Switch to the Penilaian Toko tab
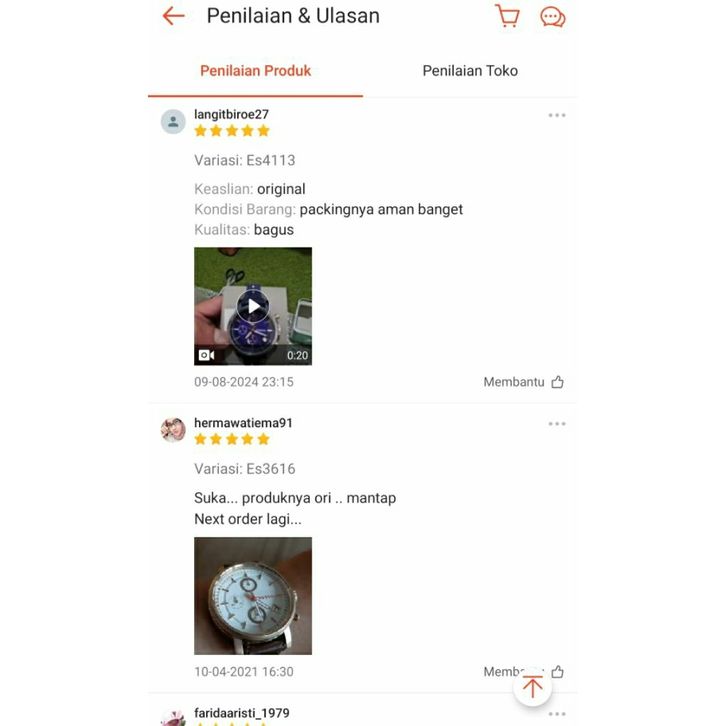This screenshot has width=726, height=726. click(470, 71)
